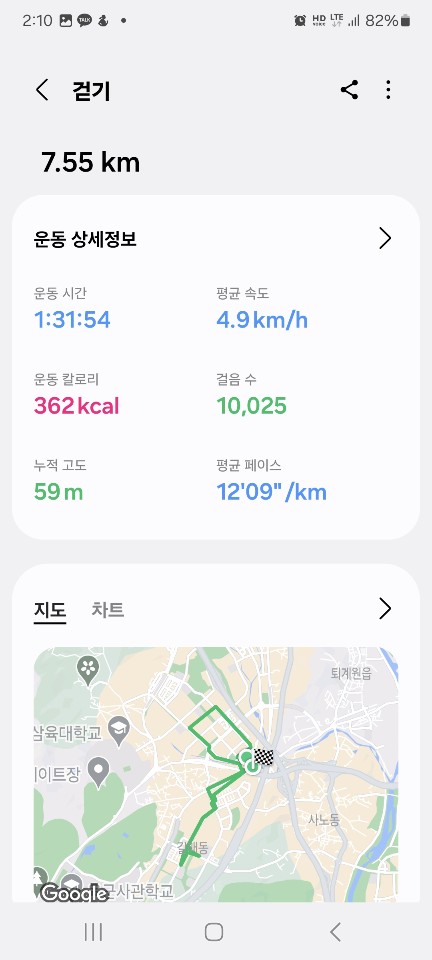Tap the system home button
Viewport: 432px width, 960px height.
point(214,932)
